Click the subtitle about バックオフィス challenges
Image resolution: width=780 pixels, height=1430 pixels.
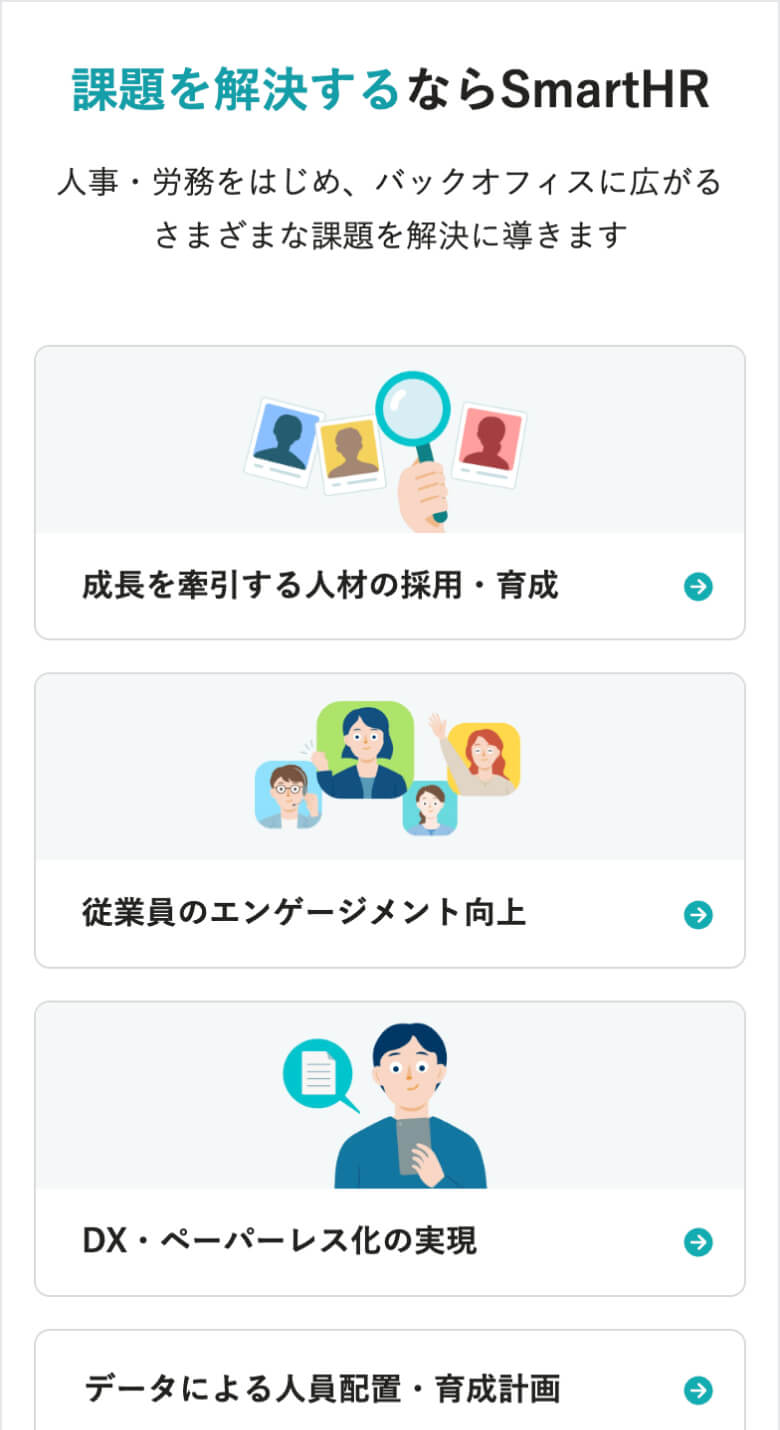pos(390,205)
